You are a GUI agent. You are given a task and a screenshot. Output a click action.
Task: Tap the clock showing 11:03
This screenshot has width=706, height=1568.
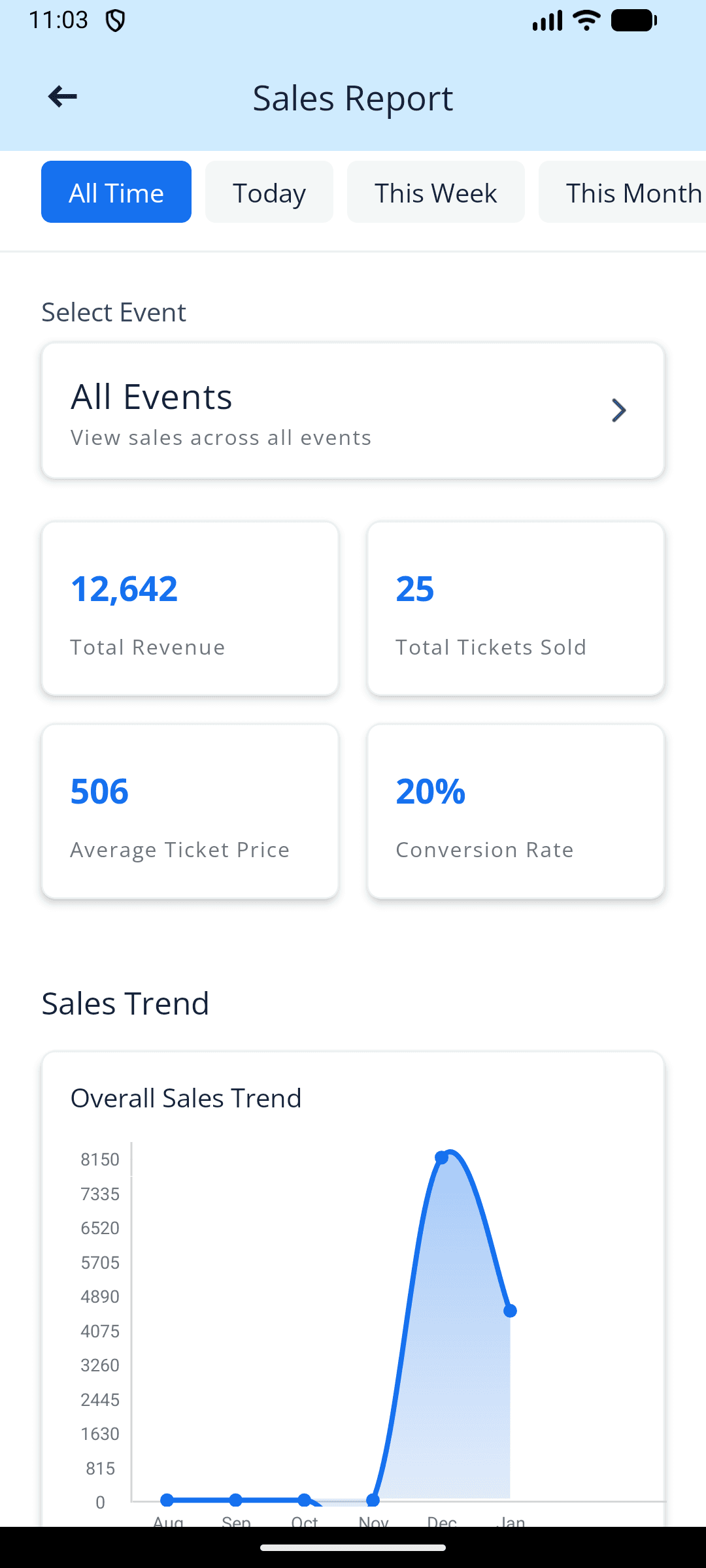click(59, 20)
